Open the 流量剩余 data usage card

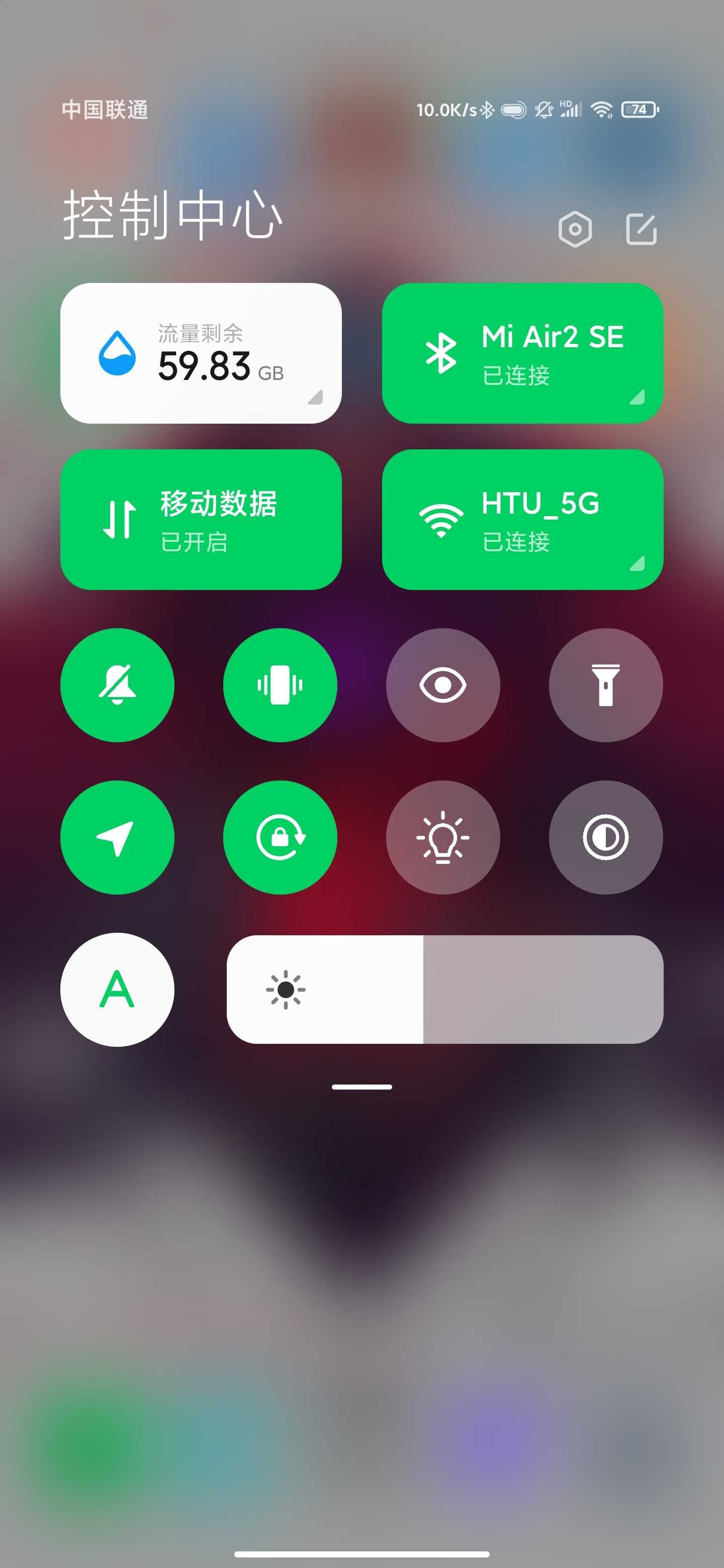[201, 353]
